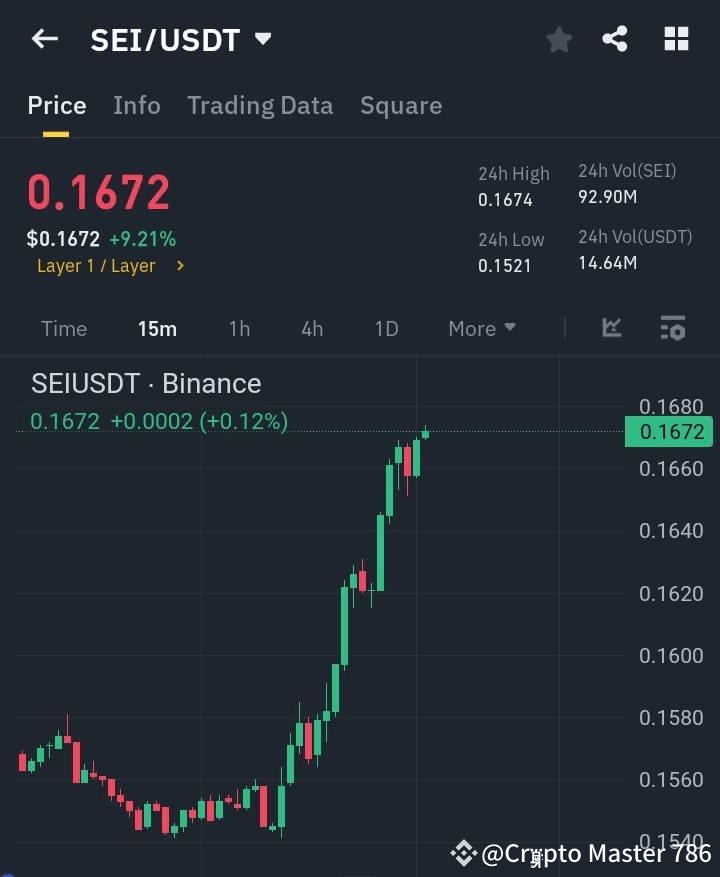Open the indicator settings icon
The width and height of the screenshot is (720, 877).
pyautogui.click(x=672, y=328)
